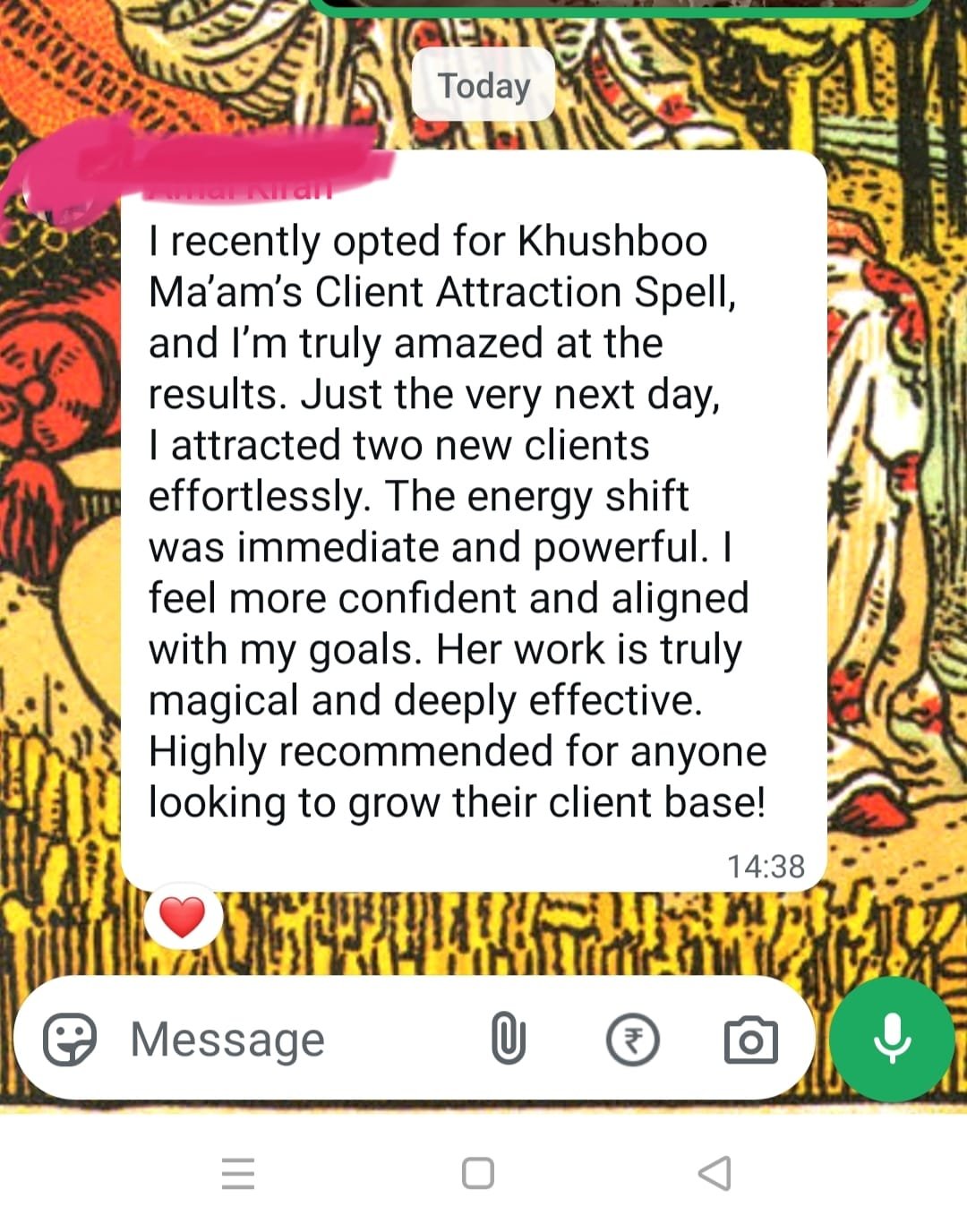Open the camera from message bar
The width and height of the screenshot is (967, 1232).
tap(750, 1040)
